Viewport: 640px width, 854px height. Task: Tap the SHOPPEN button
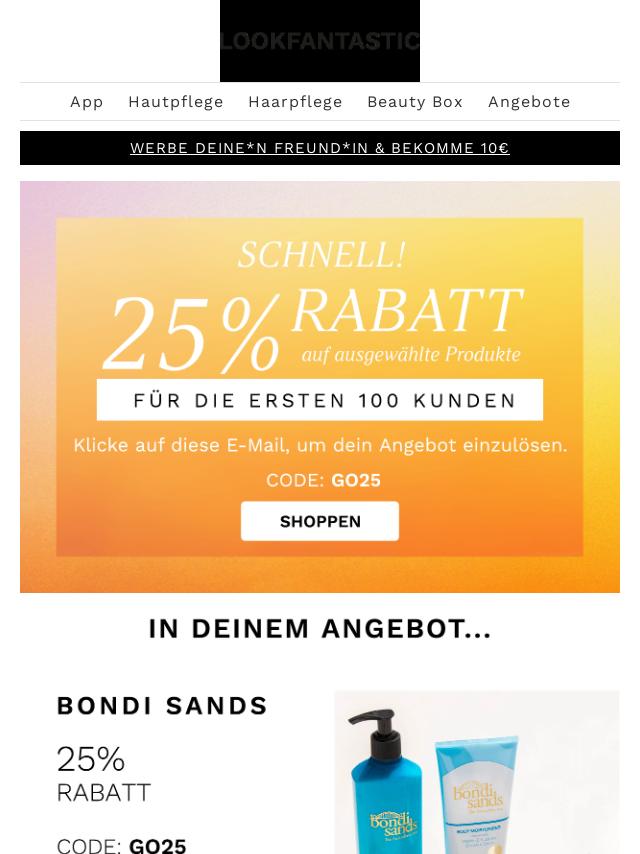[320, 522]
